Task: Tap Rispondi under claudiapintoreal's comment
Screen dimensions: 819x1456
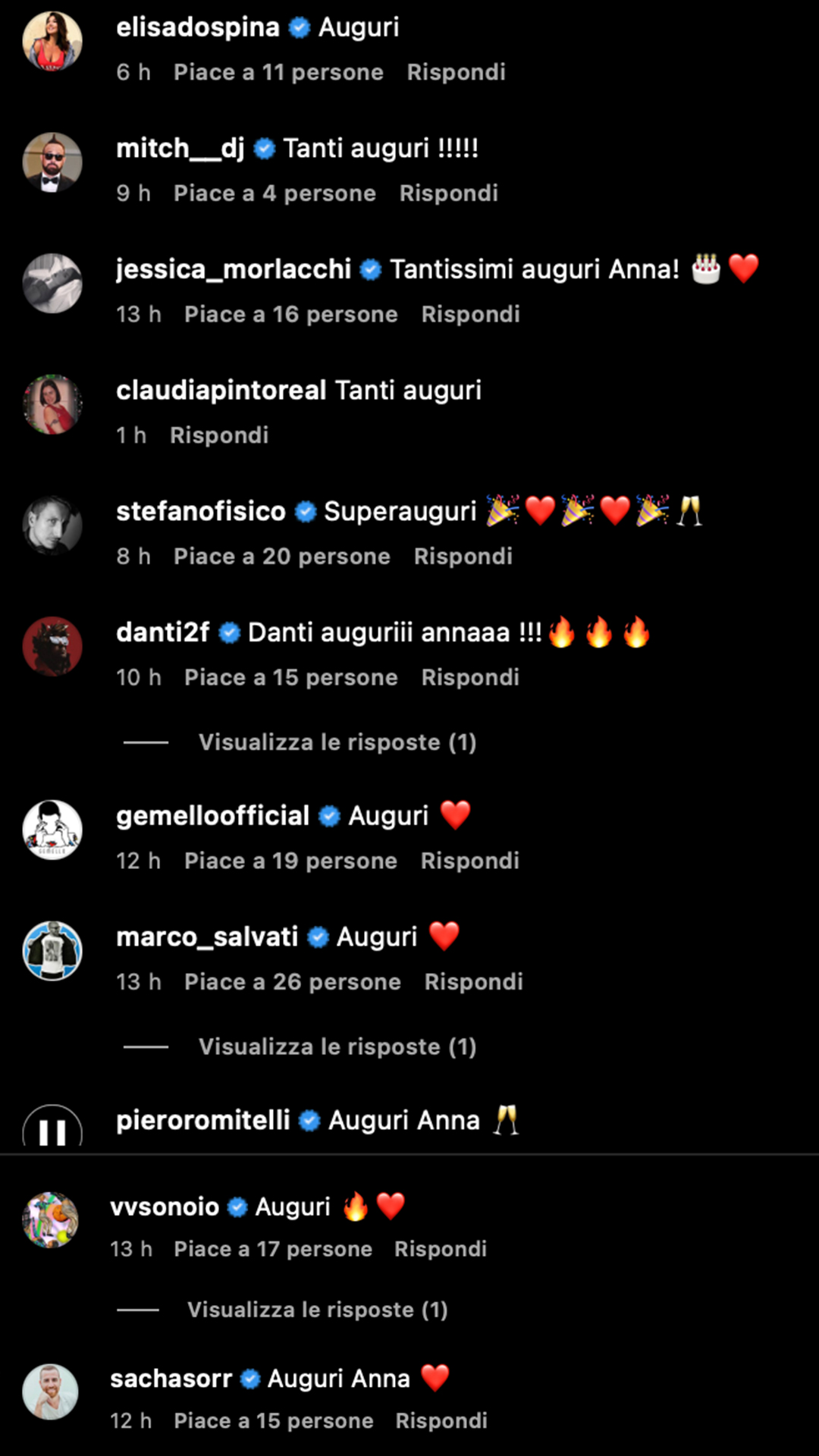Action: (x=219, y=435)
